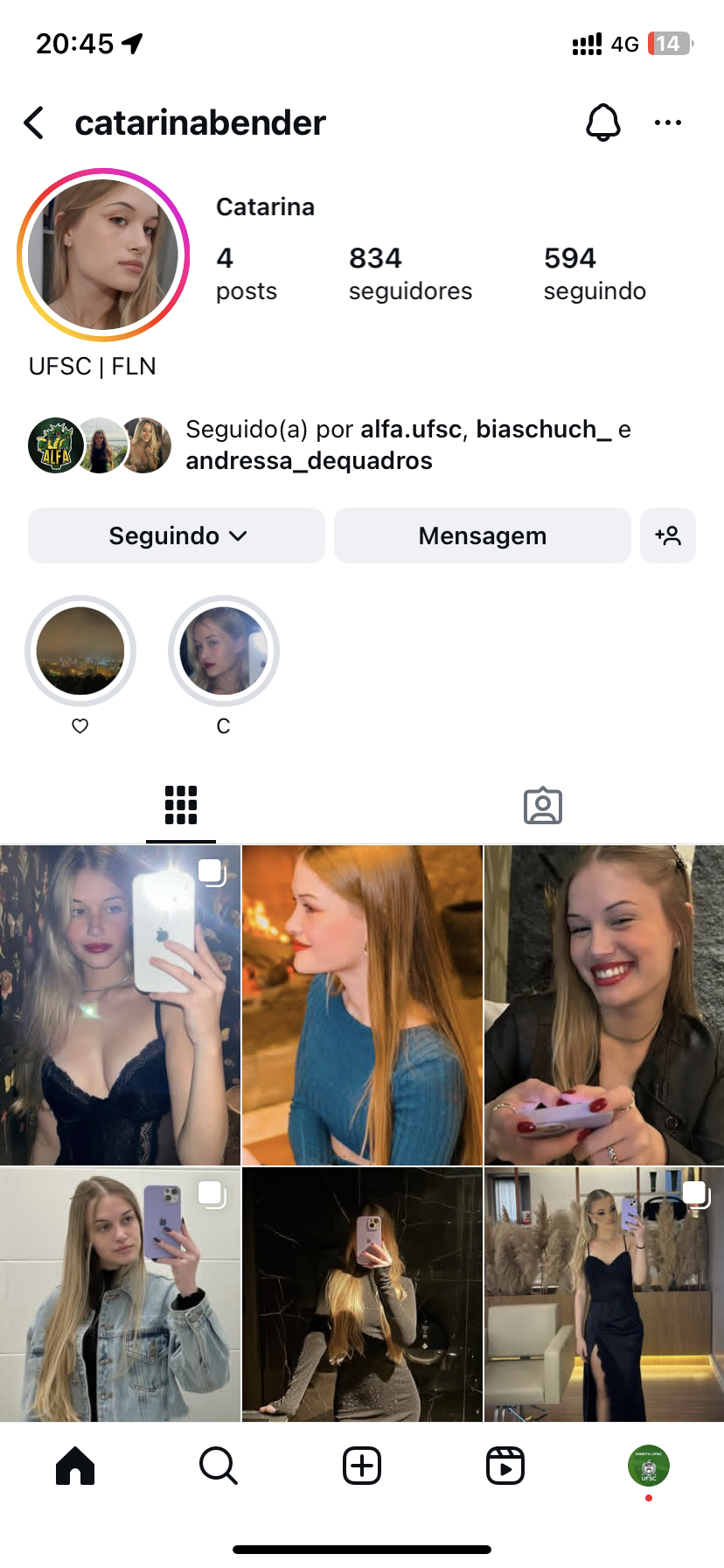Go back from catarinabender's profile

click(35, 123)
